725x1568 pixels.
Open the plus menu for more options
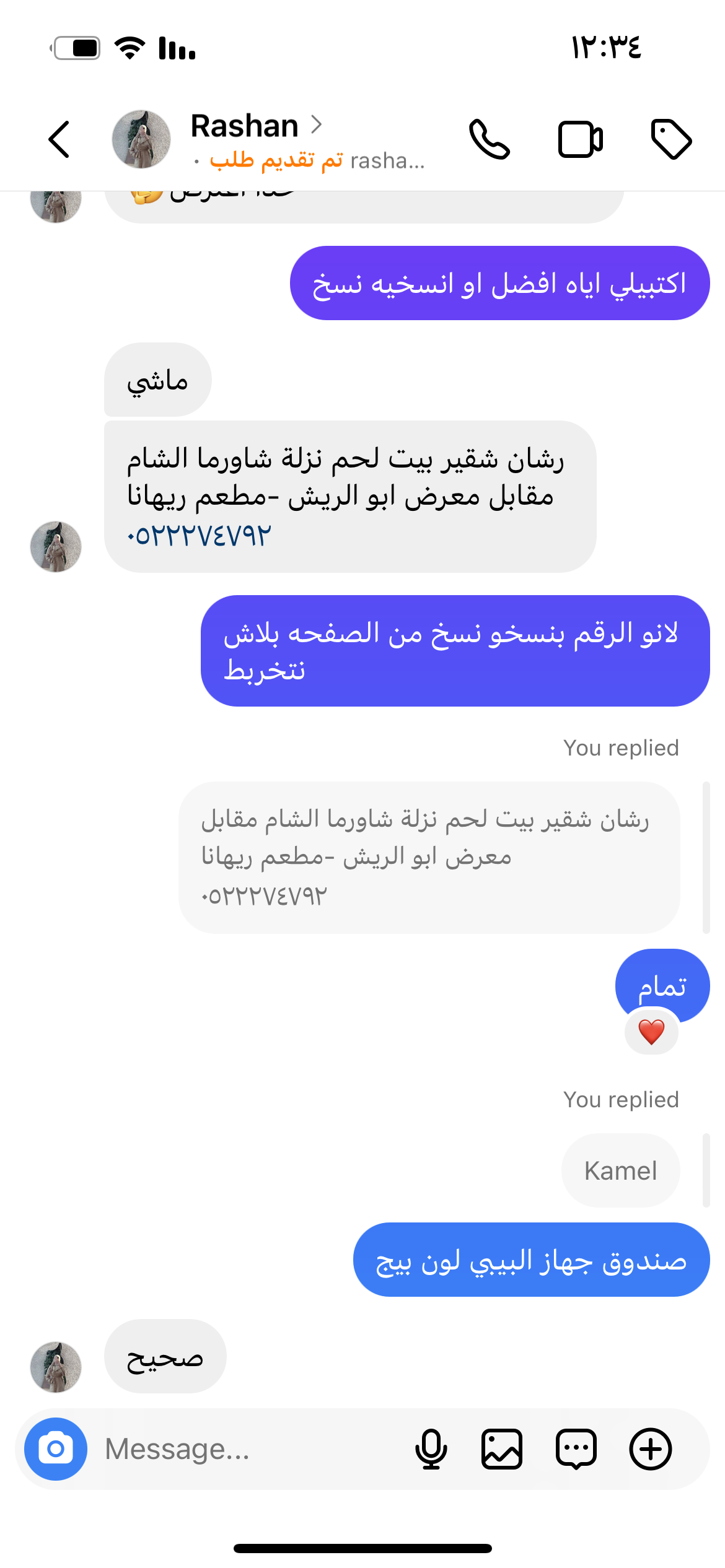651,1449
